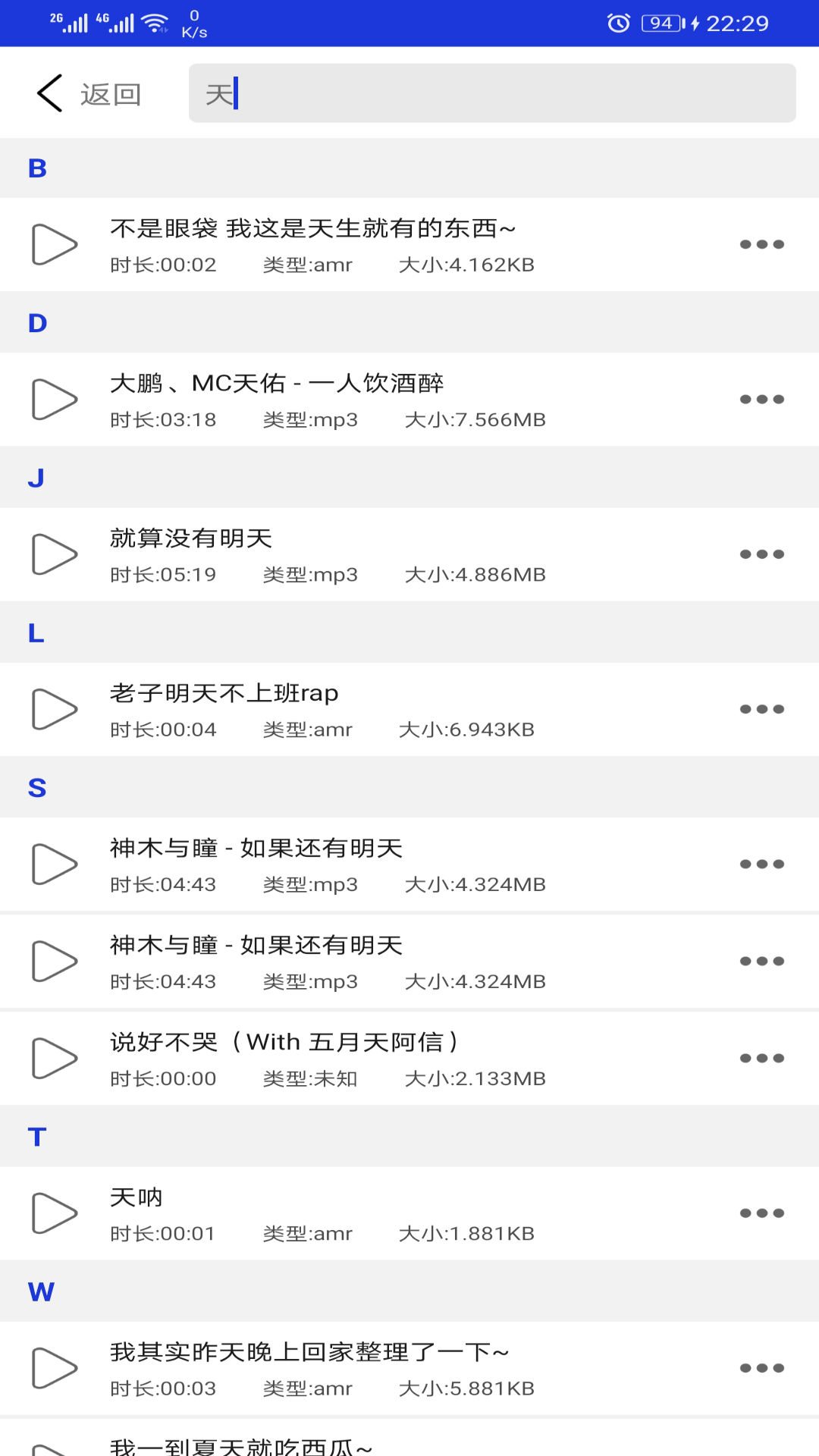This screenshot has width=819, height=1456.
Task: Open options for 大鹏、MC天佑 - 一人饮酒醉
Action: tap(762, 400)
